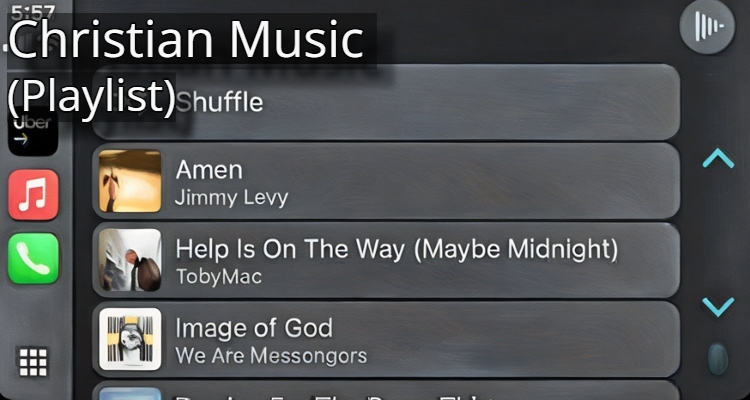Play Image of God by We Are Messengers

(386, 339)
